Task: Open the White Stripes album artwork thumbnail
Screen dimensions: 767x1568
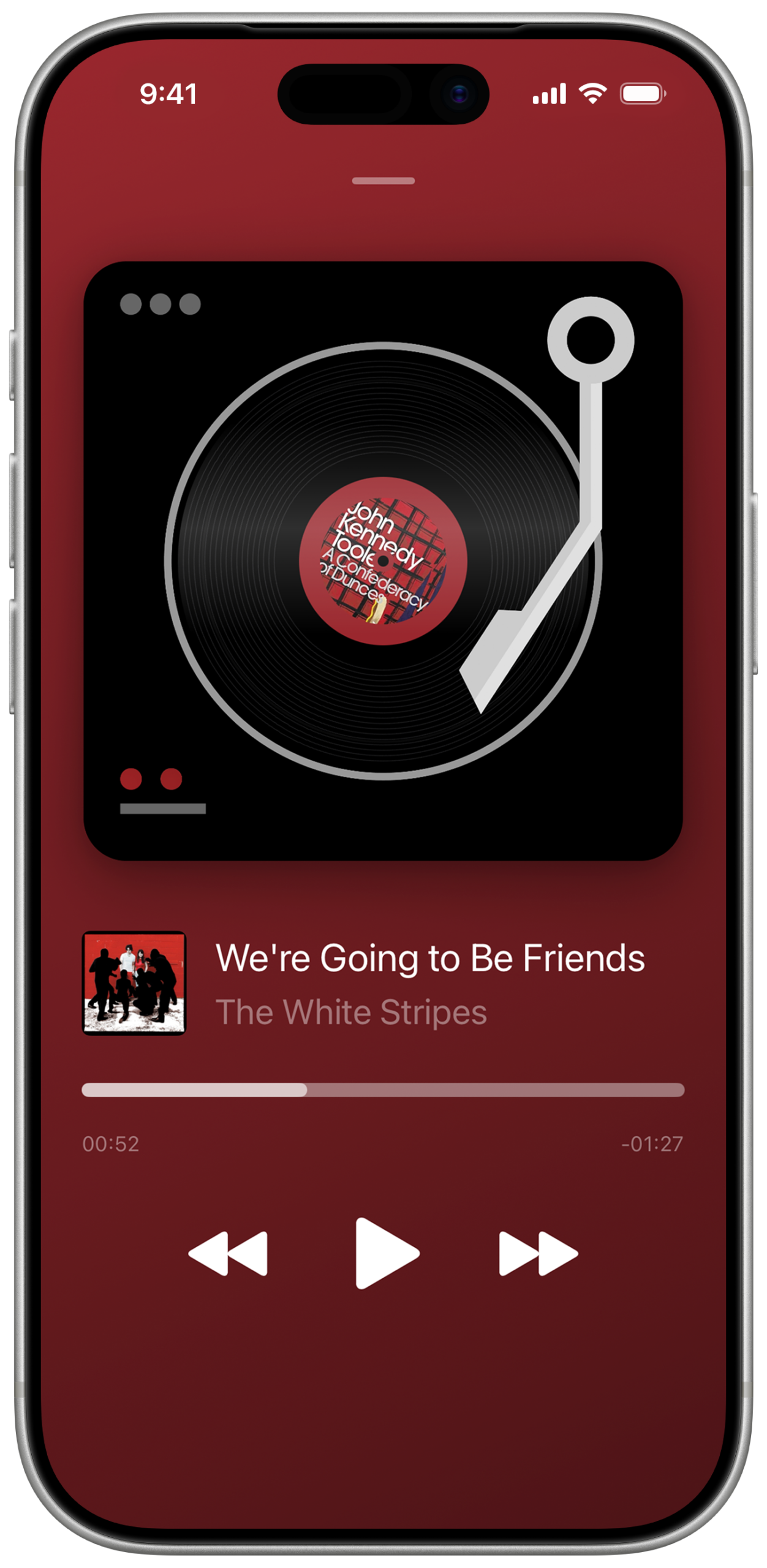Action: 134,982
